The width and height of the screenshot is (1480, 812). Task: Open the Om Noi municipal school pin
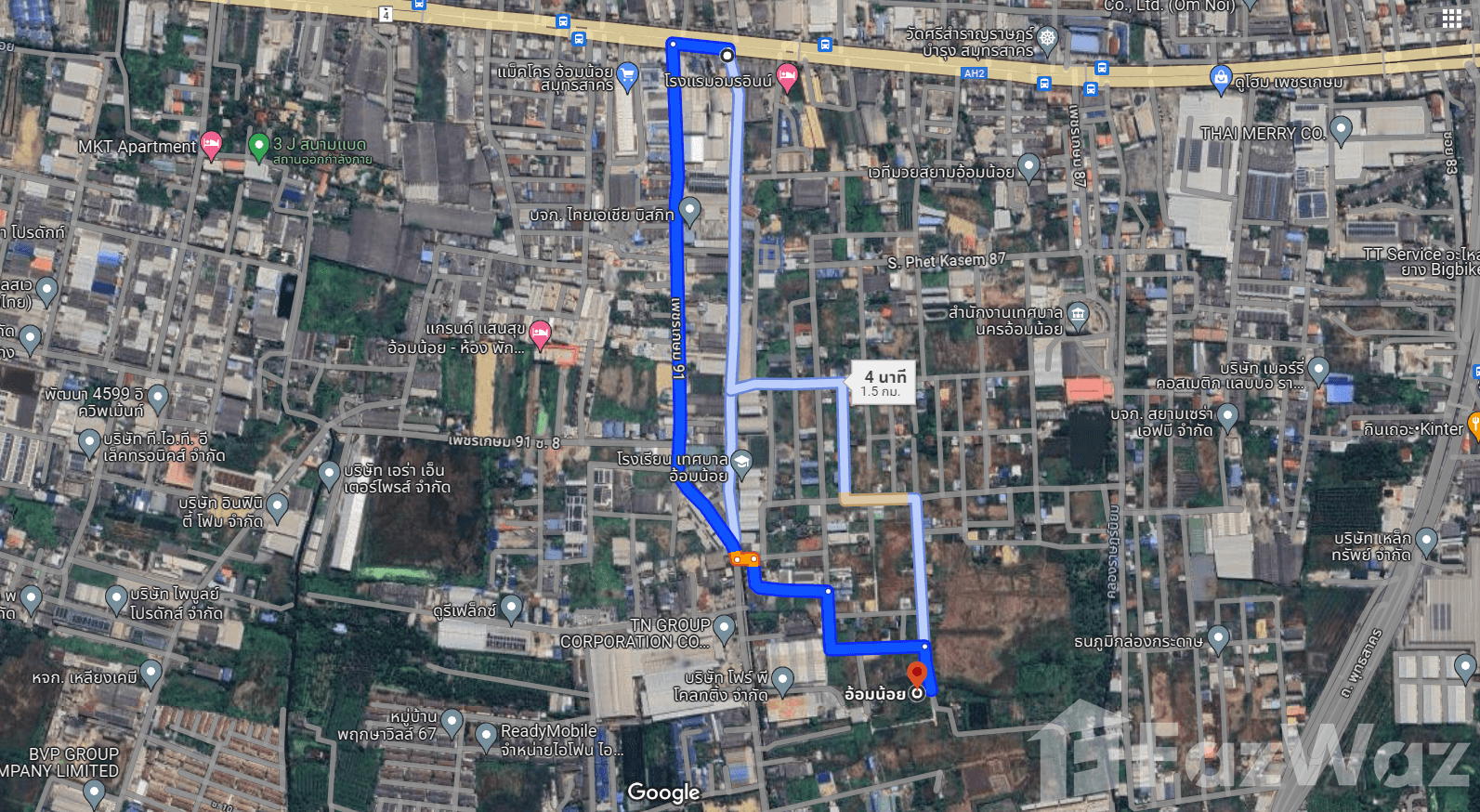[x=741, y=462]
